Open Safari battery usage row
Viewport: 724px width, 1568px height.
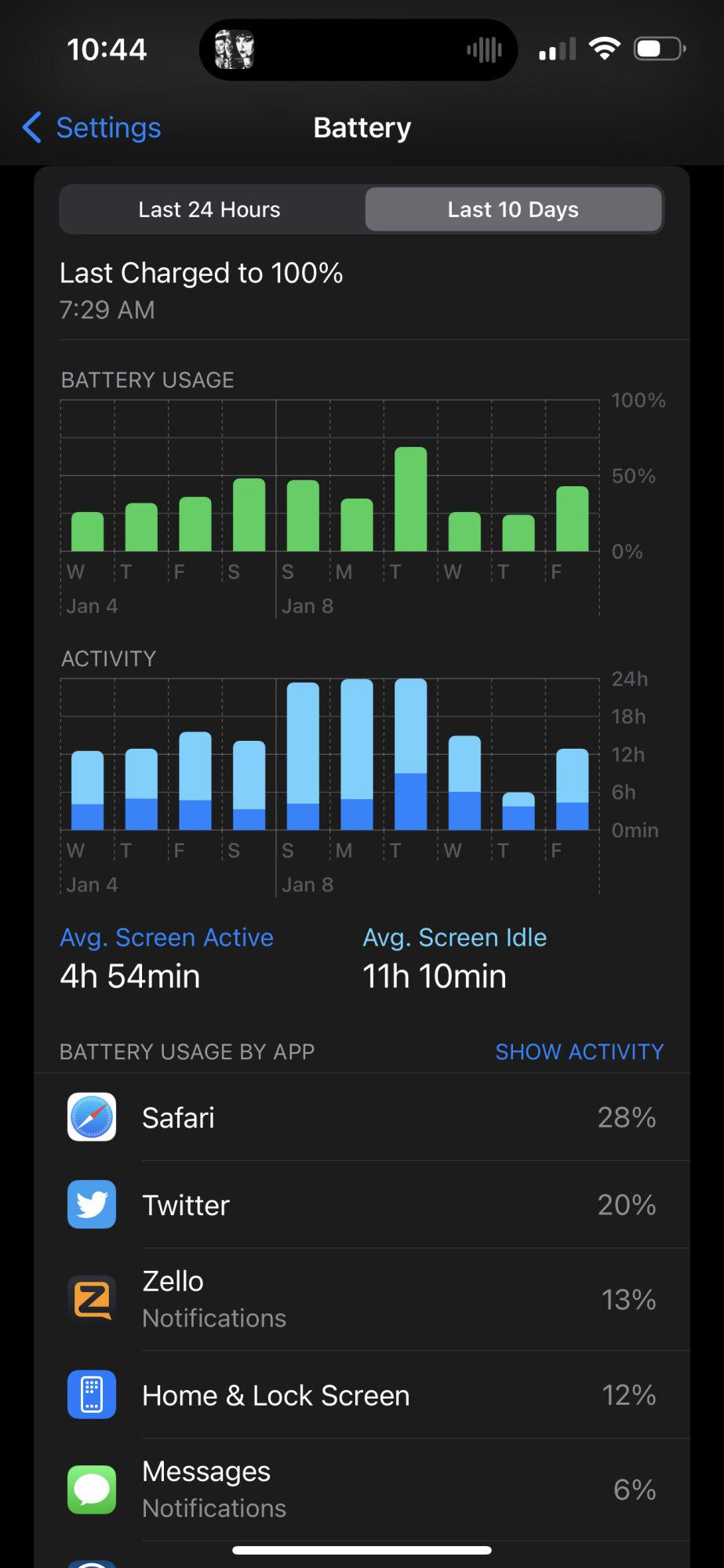(x=362, y=1117)
